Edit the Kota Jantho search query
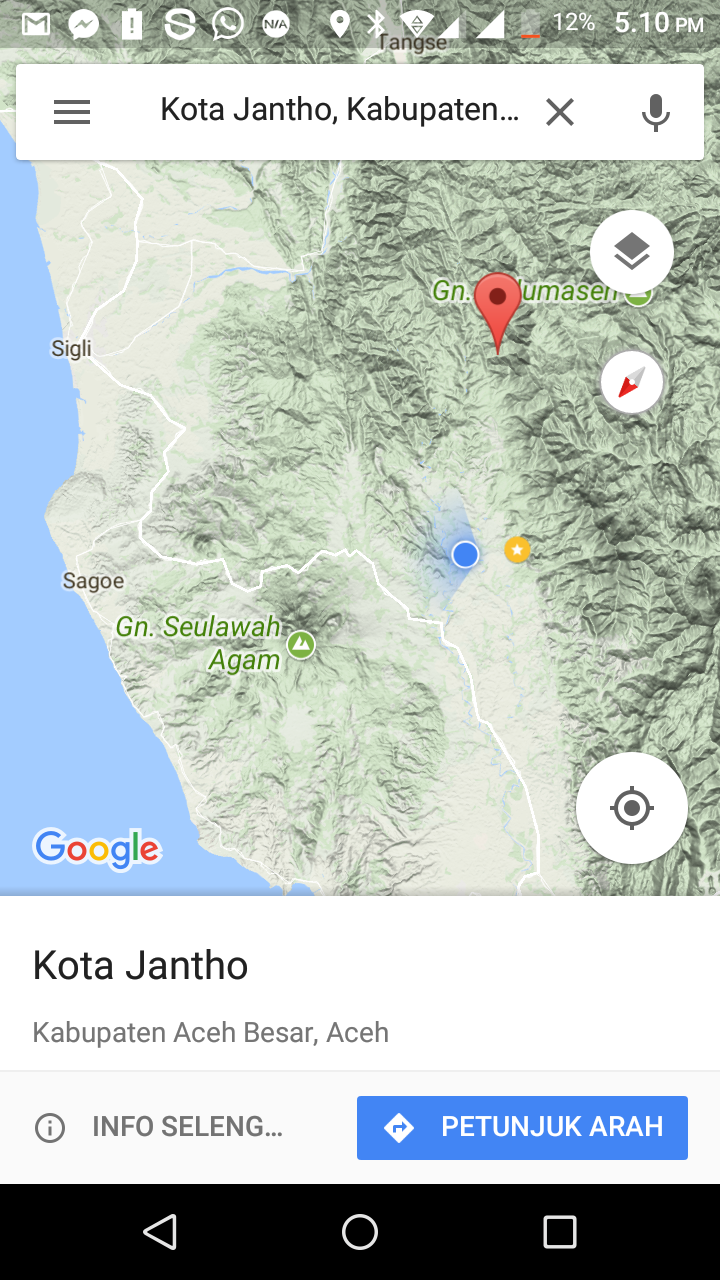Viewport: 720px width, 1280px height. [340, 111]
